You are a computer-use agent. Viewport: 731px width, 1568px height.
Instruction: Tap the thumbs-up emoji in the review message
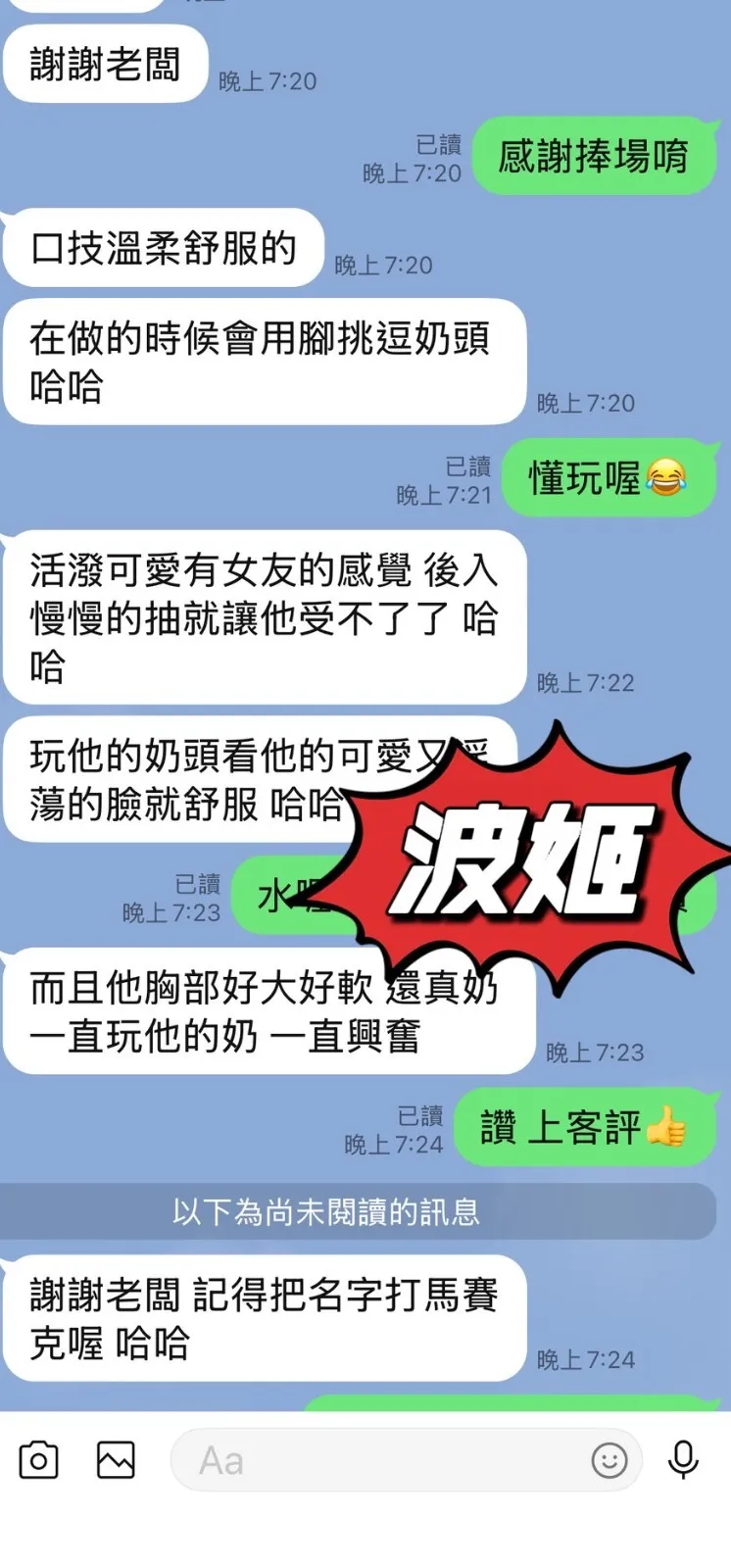click(x=665, y=1128)
